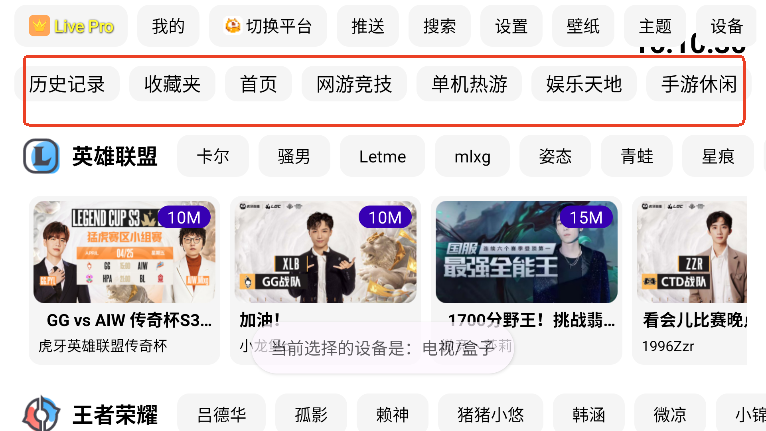The width and height of the screenshot is (766, 431).
Task: Choose the Letme streamer chip
Action: click(x=382, y=156)
